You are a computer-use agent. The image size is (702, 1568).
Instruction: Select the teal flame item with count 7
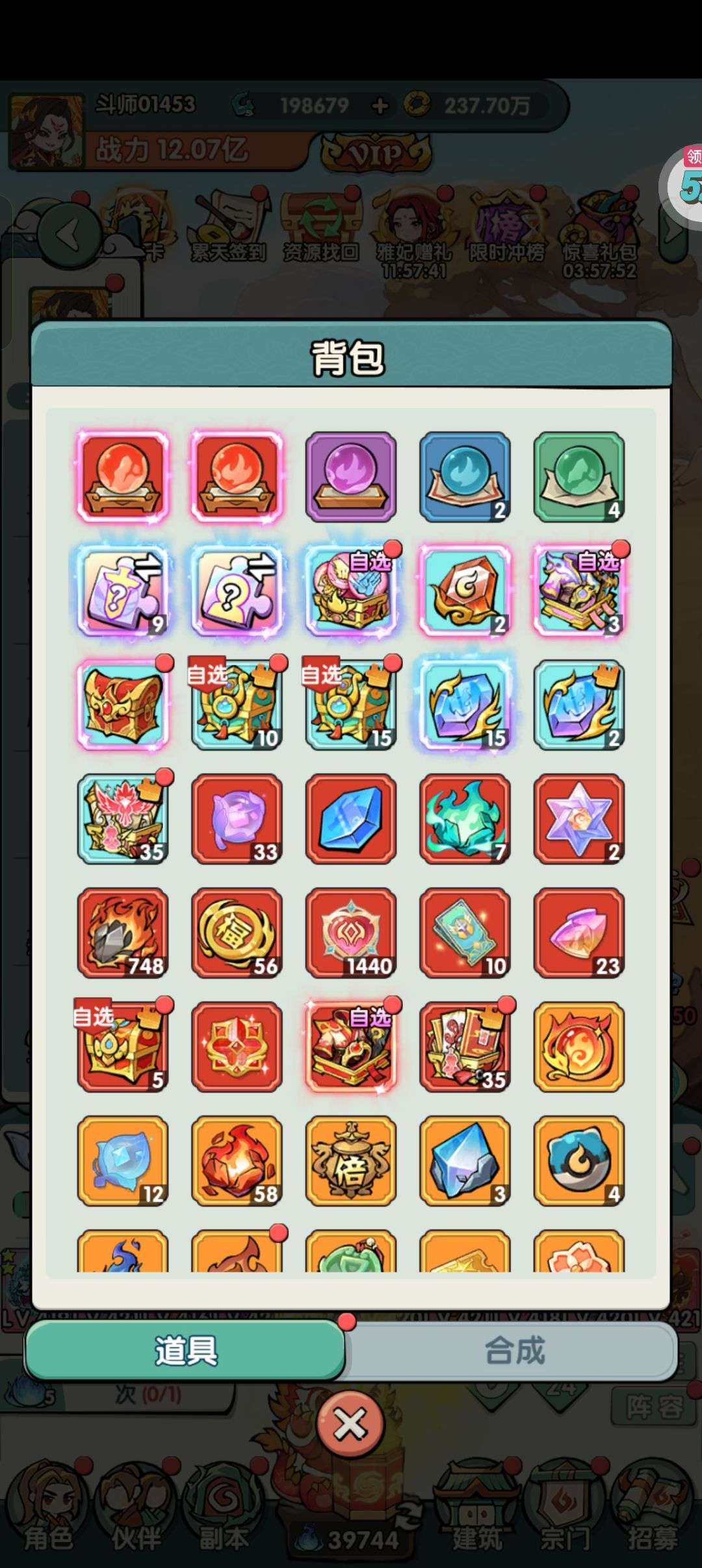click(465, 819)
